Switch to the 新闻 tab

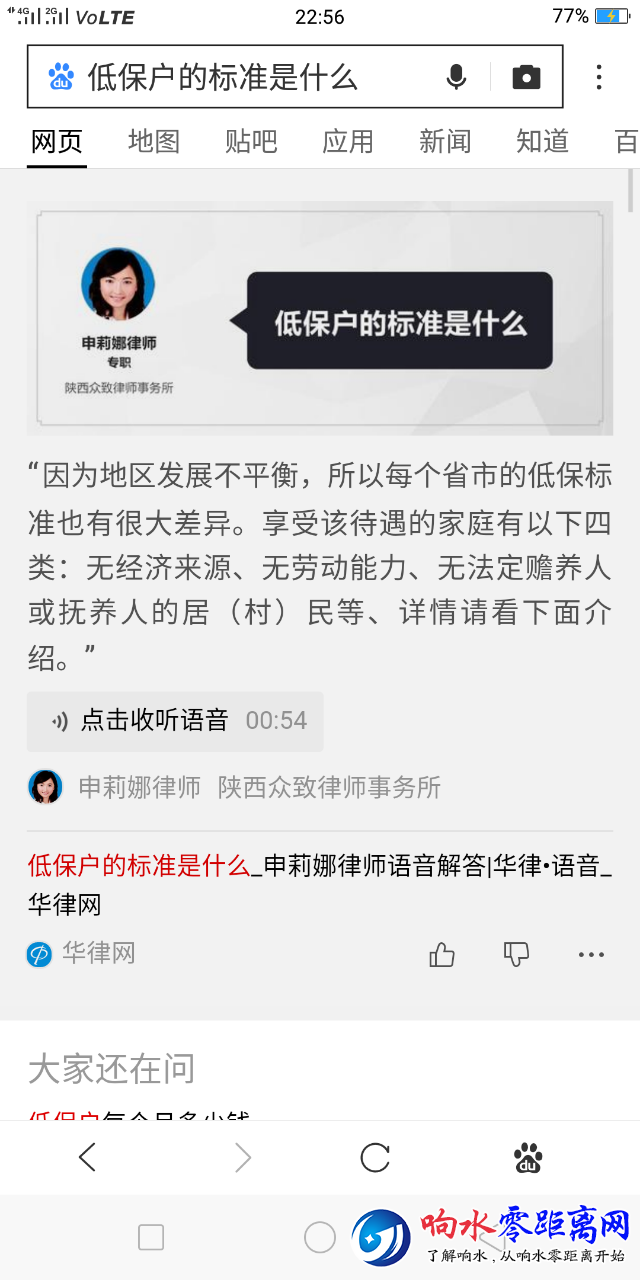point(445,141)
